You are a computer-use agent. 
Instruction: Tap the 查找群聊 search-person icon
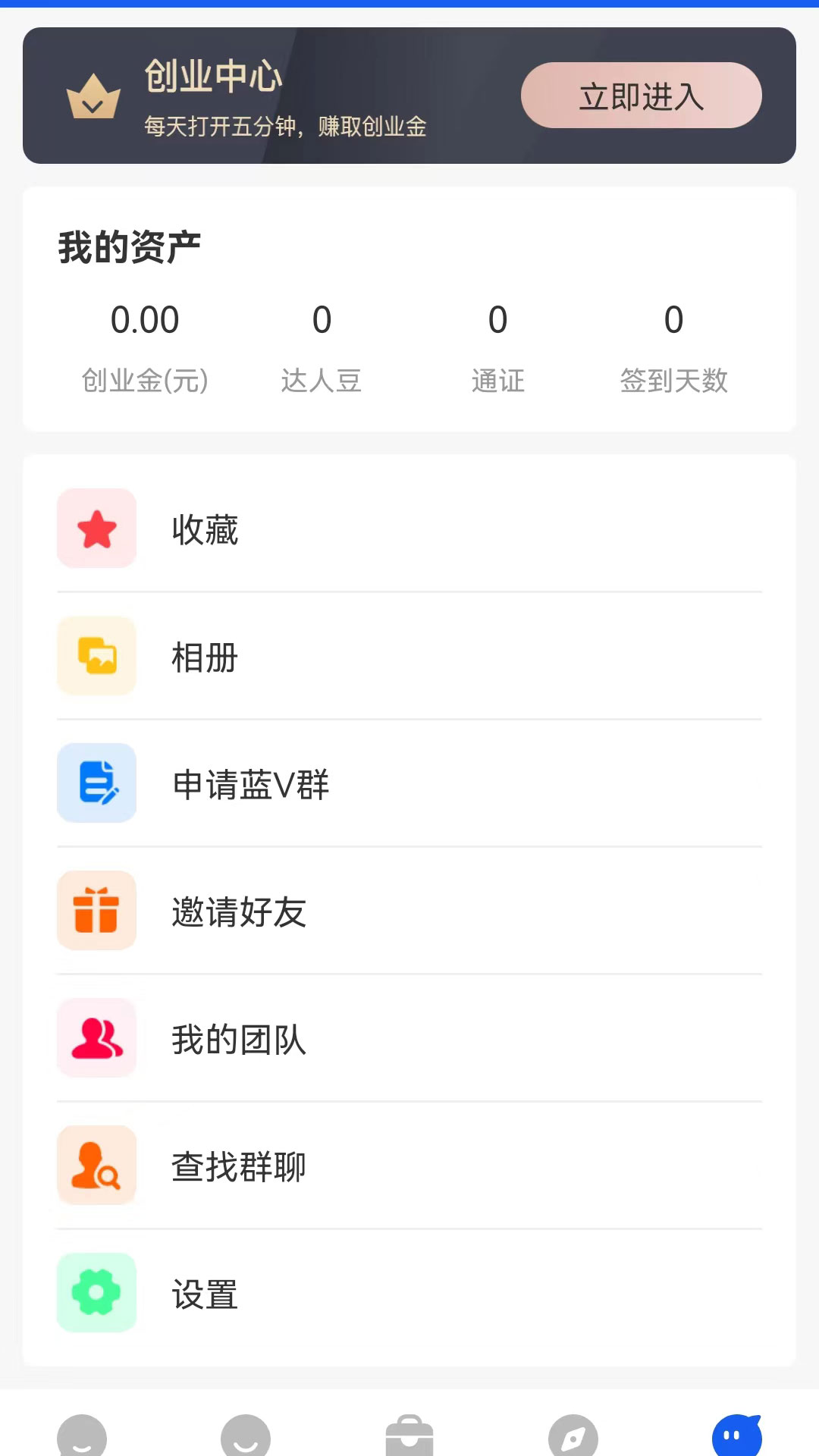[96, 1166]
